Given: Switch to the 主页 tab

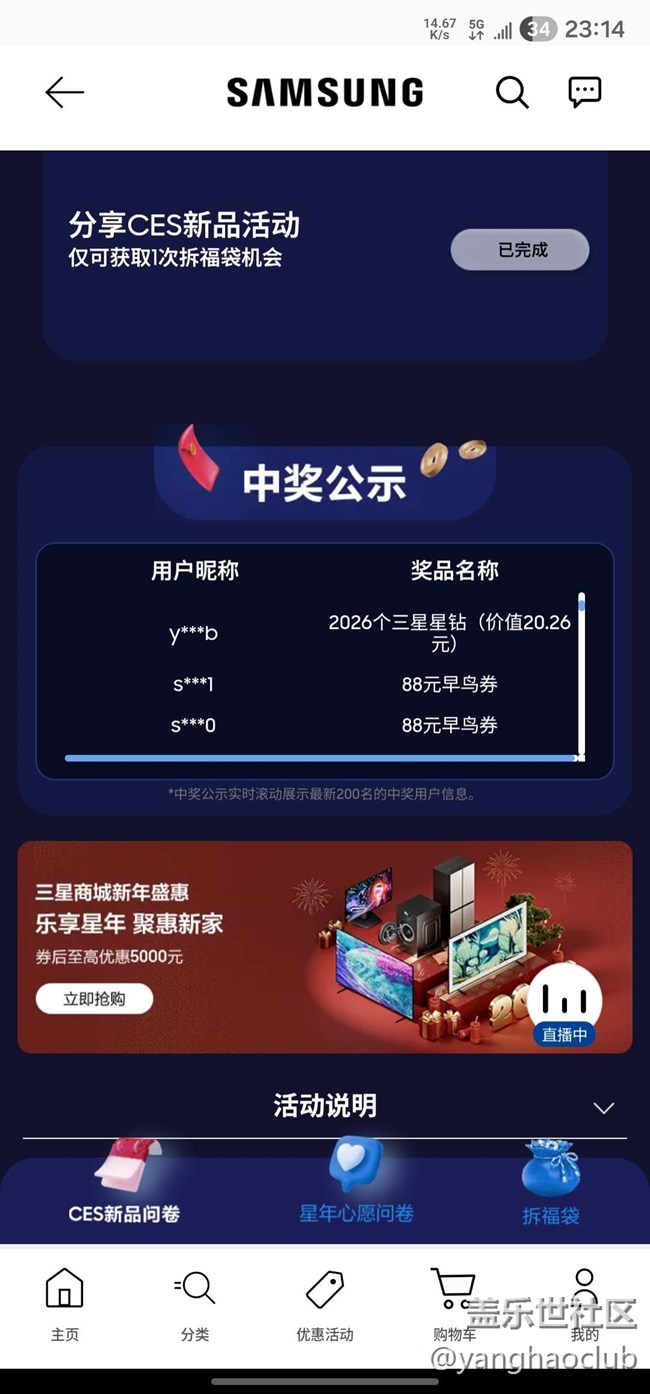Looking at the screenshot, I should [x=65, y=1304].
